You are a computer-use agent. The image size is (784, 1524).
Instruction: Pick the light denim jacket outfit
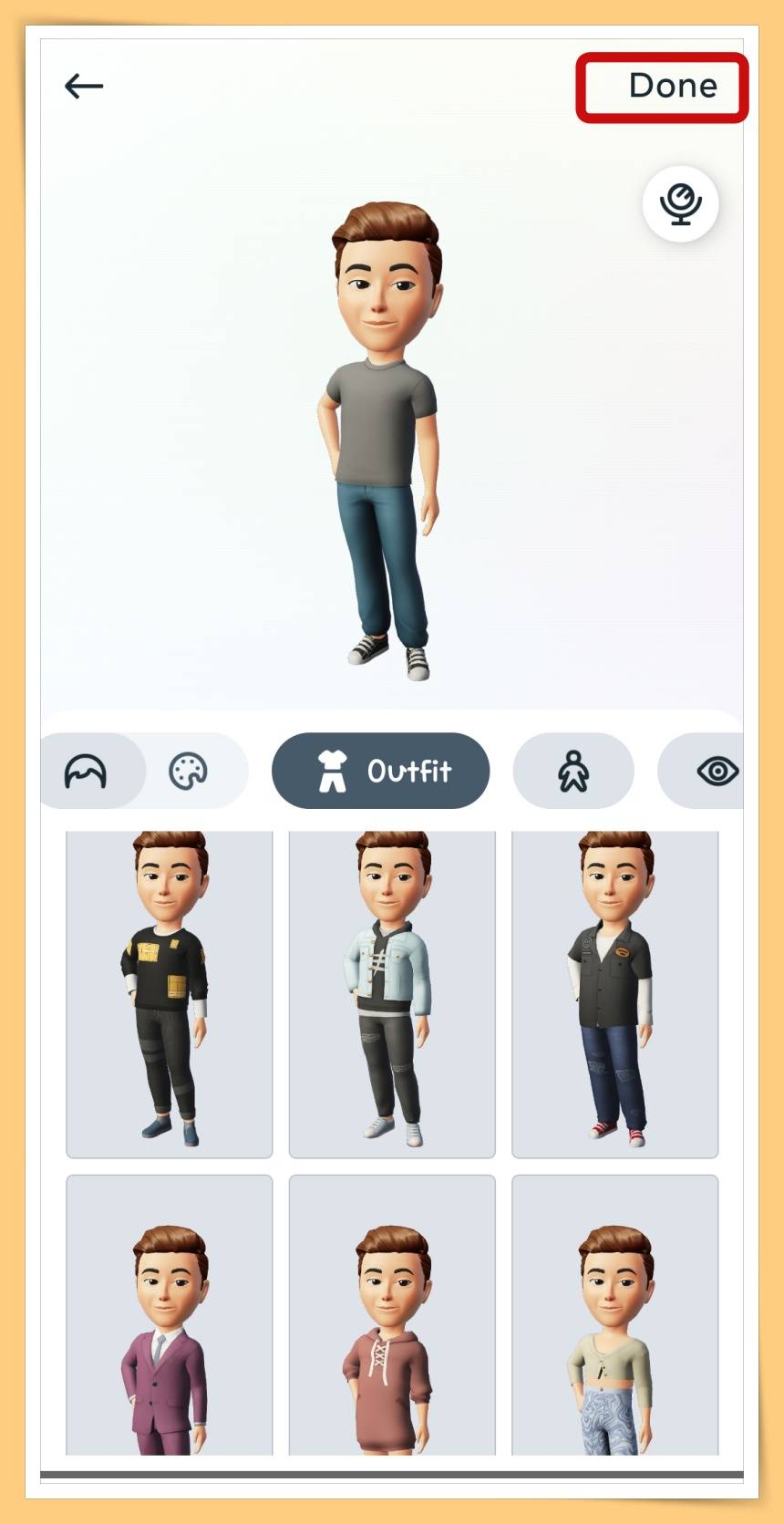[392, 992]
